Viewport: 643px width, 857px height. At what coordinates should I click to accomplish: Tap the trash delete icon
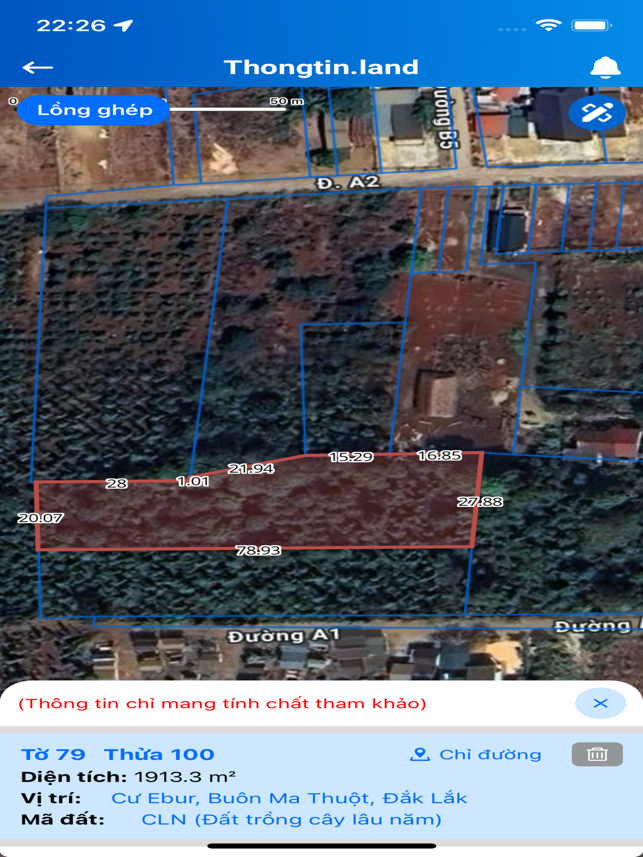(x=597, y=754)
